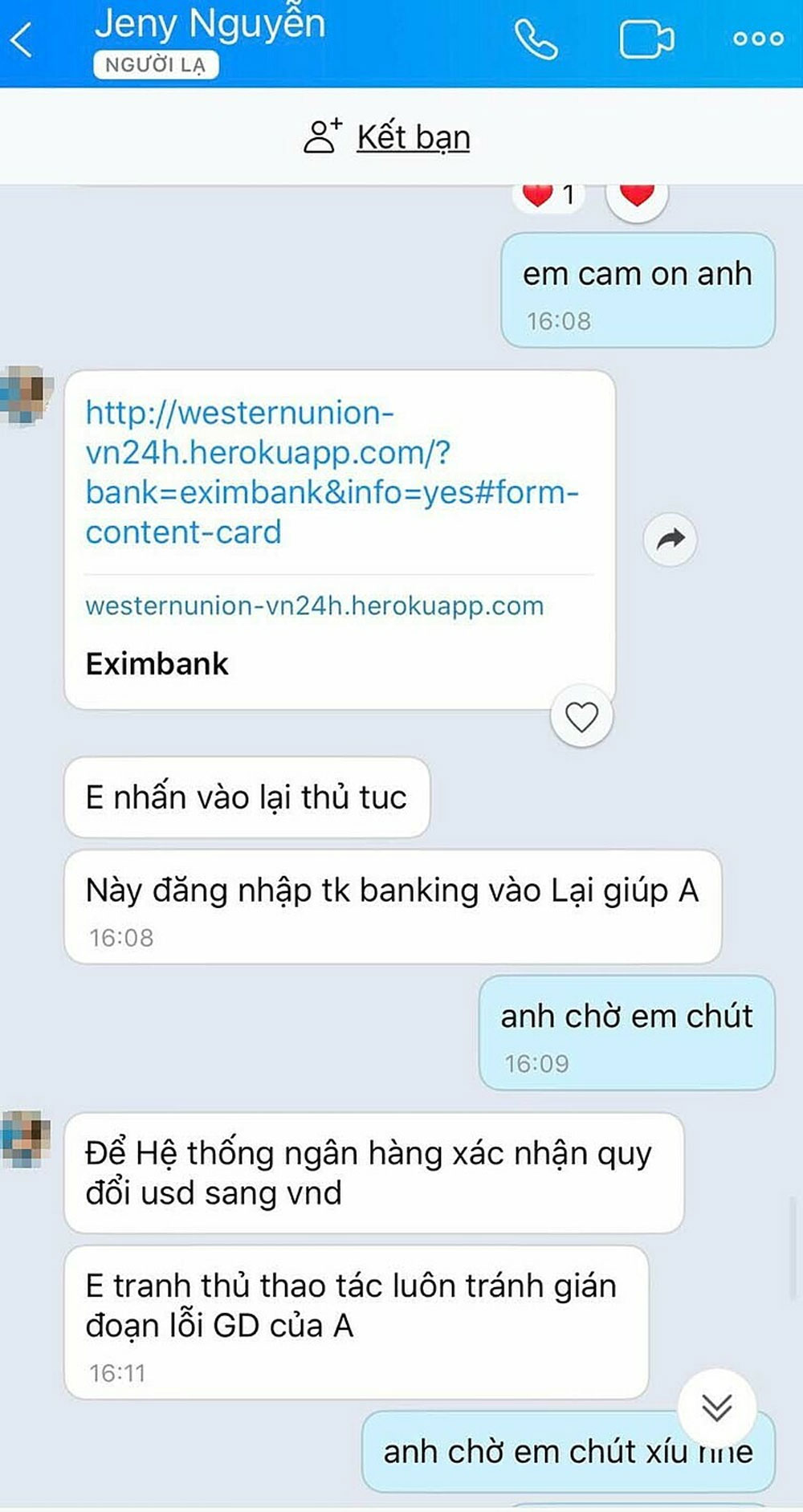The image size is (803, 1512).
Task: Forward the Eximbank link message
Action: tap(671, 539)
